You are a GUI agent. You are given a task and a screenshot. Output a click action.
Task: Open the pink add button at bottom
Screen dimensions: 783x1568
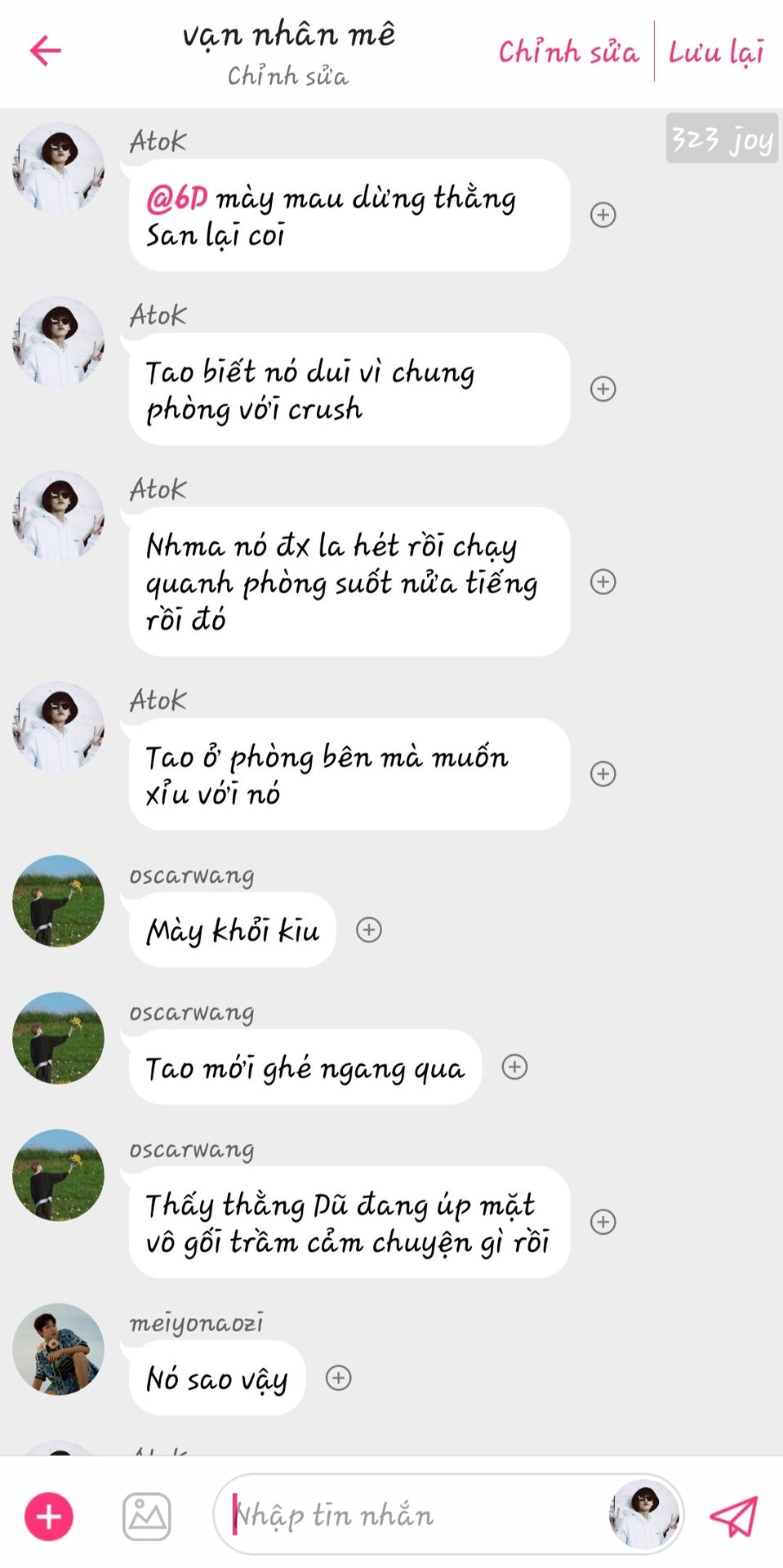[x=49, y=1517]
